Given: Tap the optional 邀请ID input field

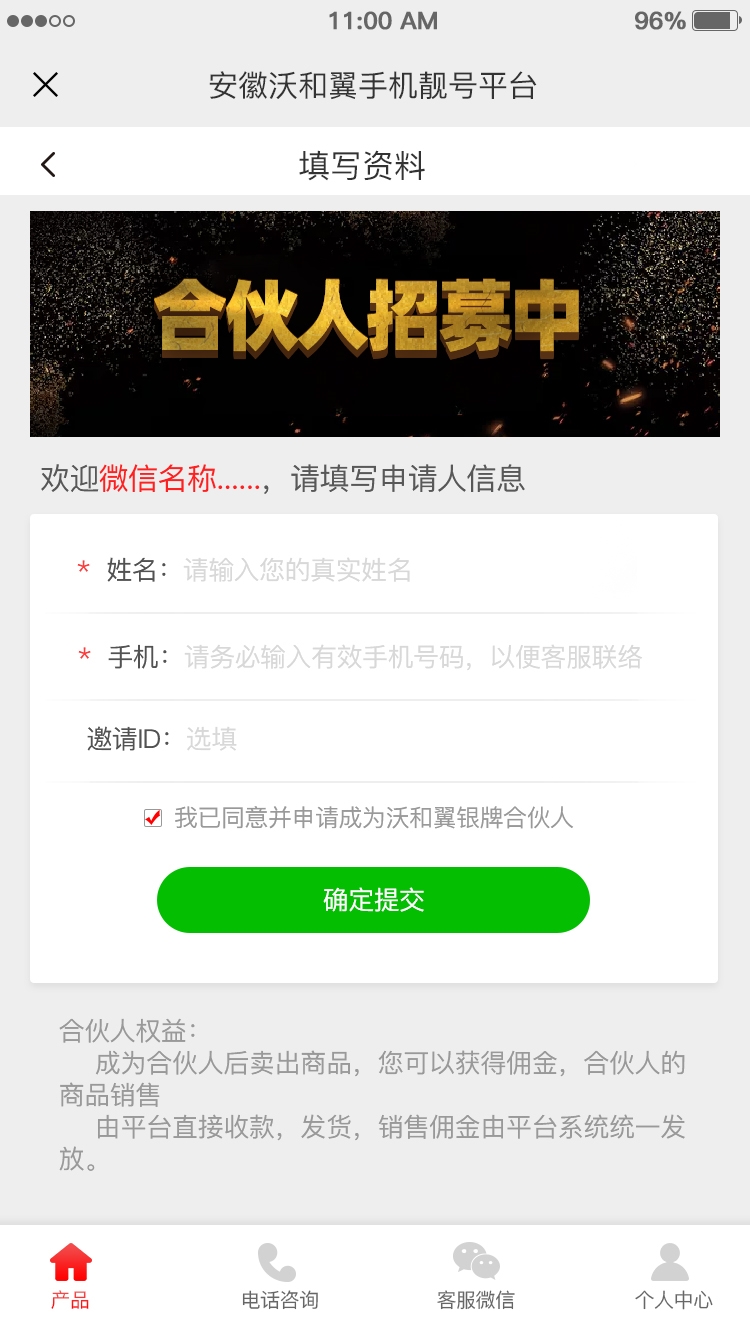Looking at the screenshot, I should point(400,737).
